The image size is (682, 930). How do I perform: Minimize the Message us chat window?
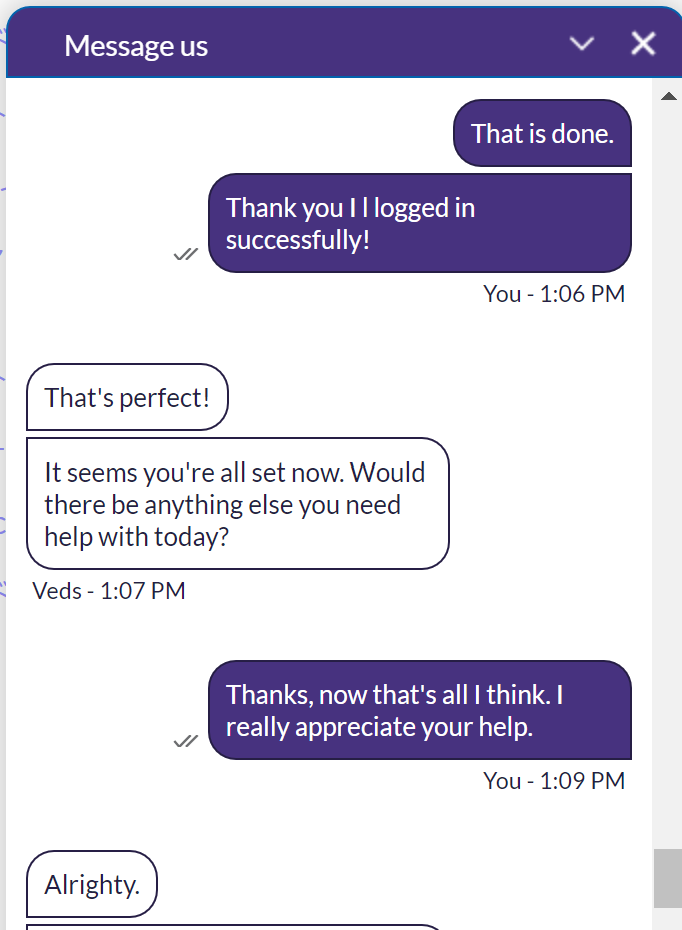click(x=581, y=44)
